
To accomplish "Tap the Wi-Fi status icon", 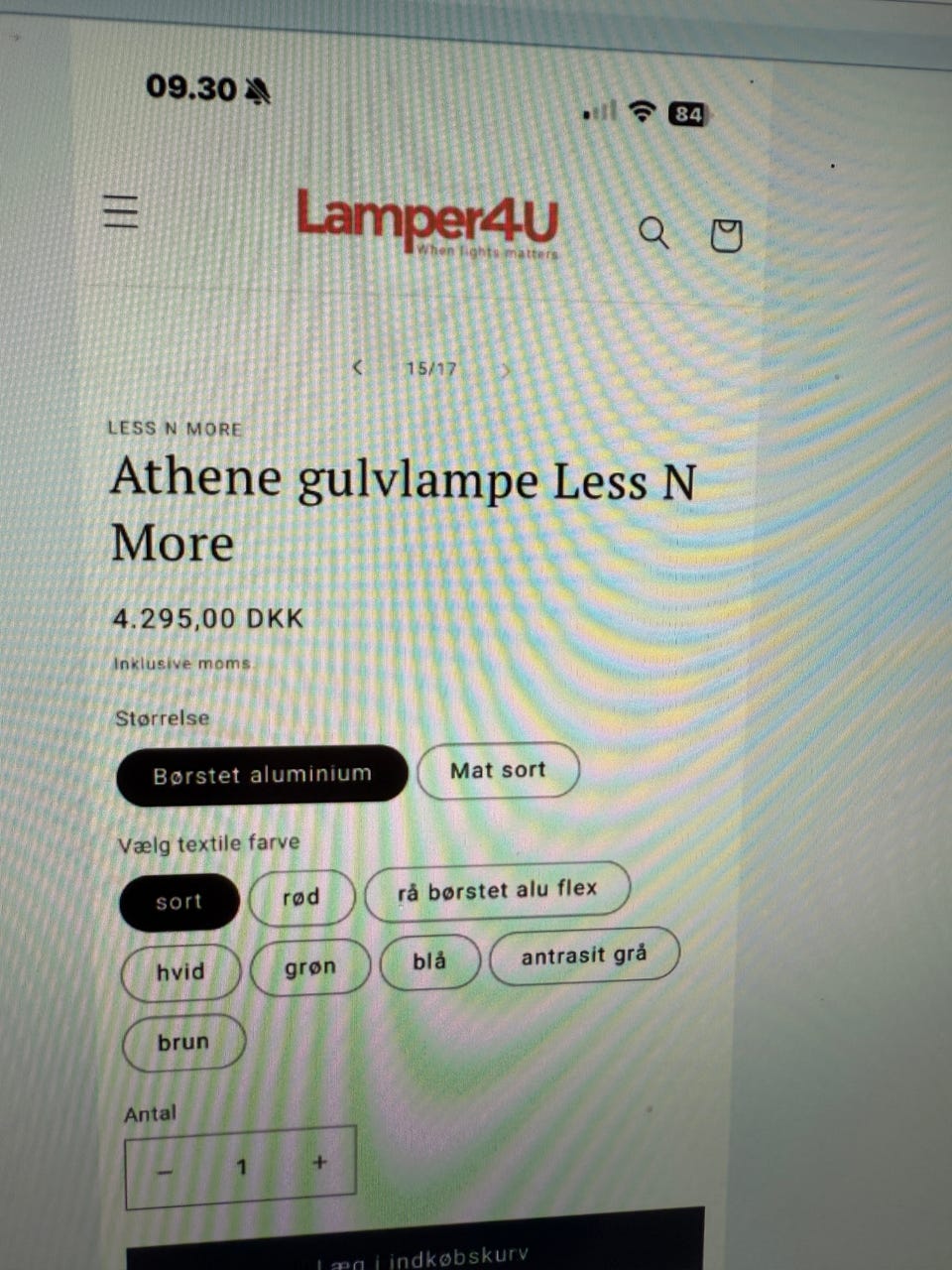I will [x=643, y=113].
